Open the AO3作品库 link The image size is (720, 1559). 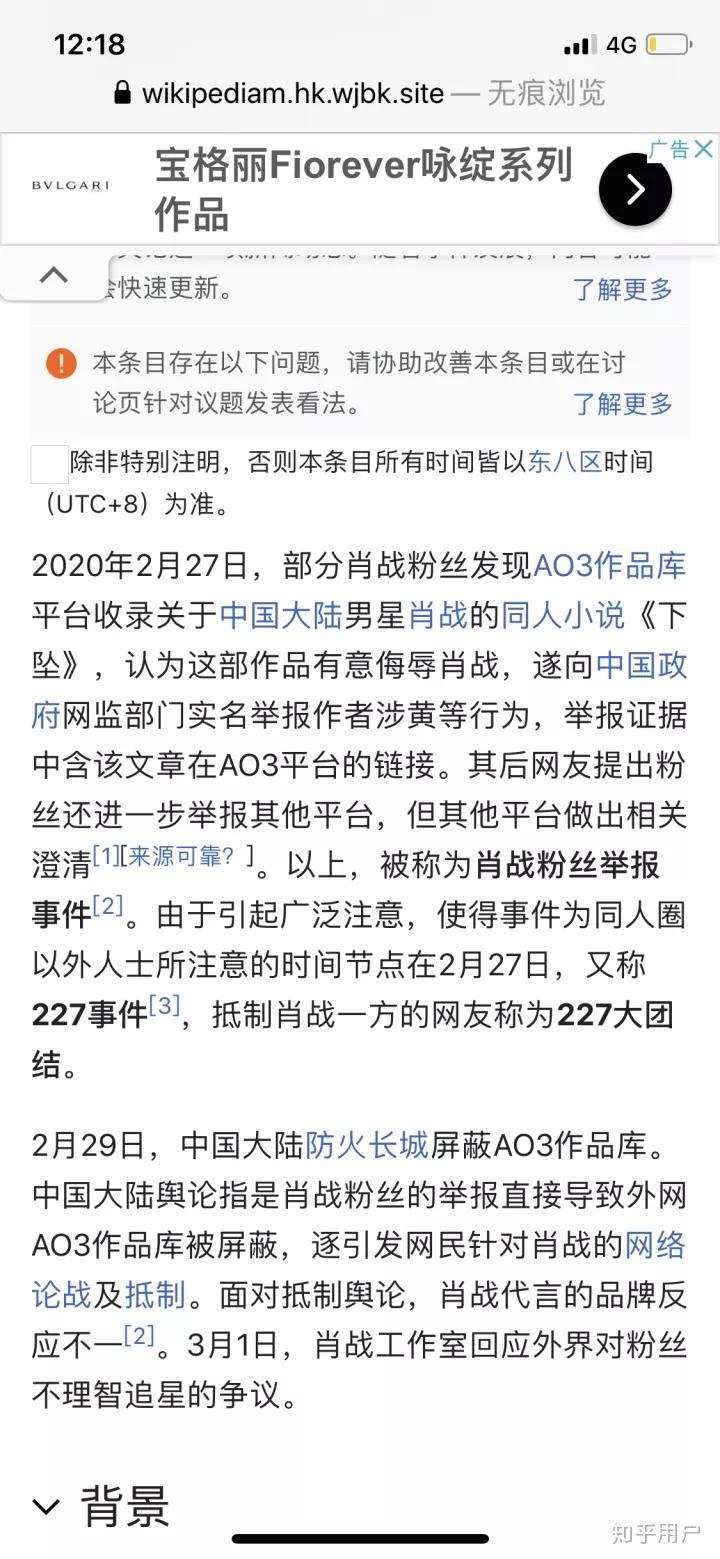610,565
